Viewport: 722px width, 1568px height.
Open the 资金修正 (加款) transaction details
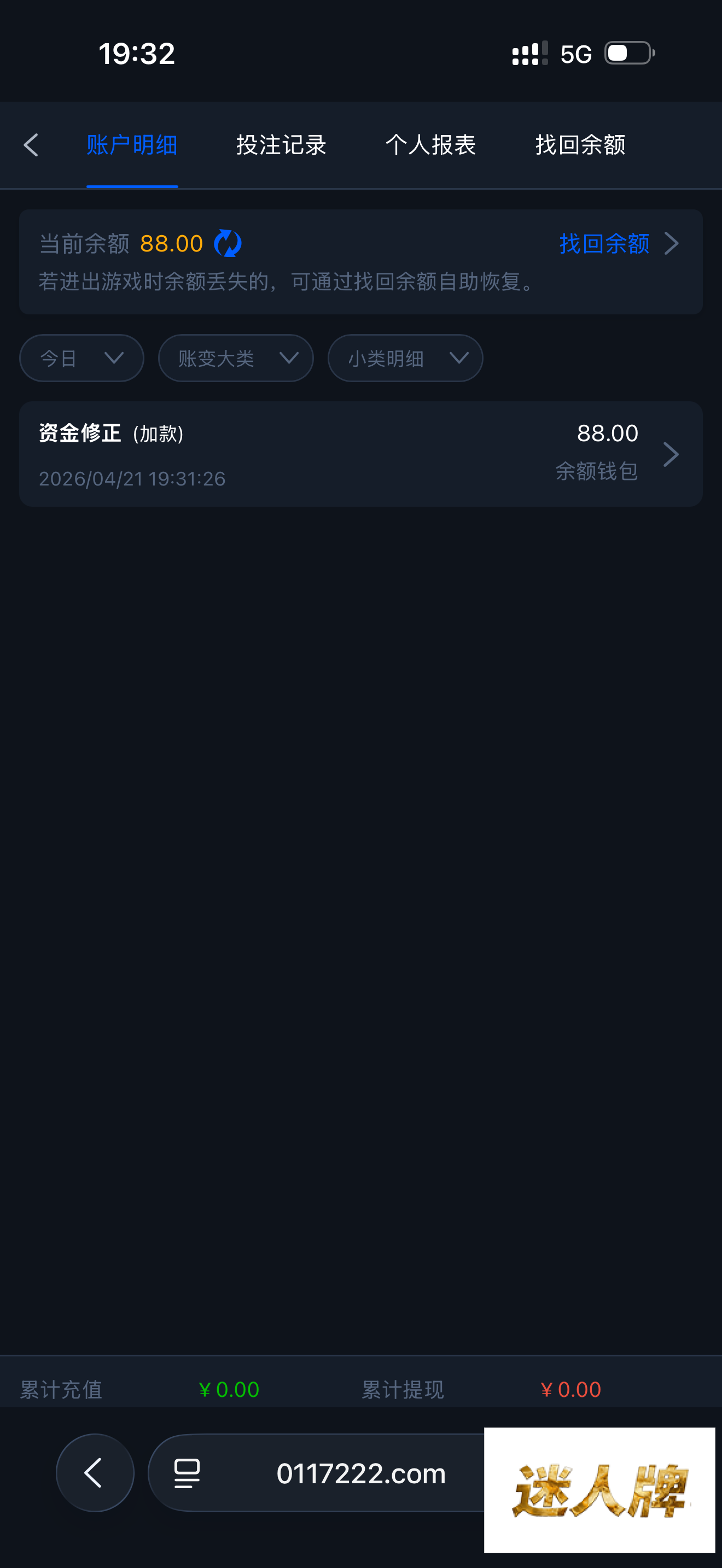360,454
